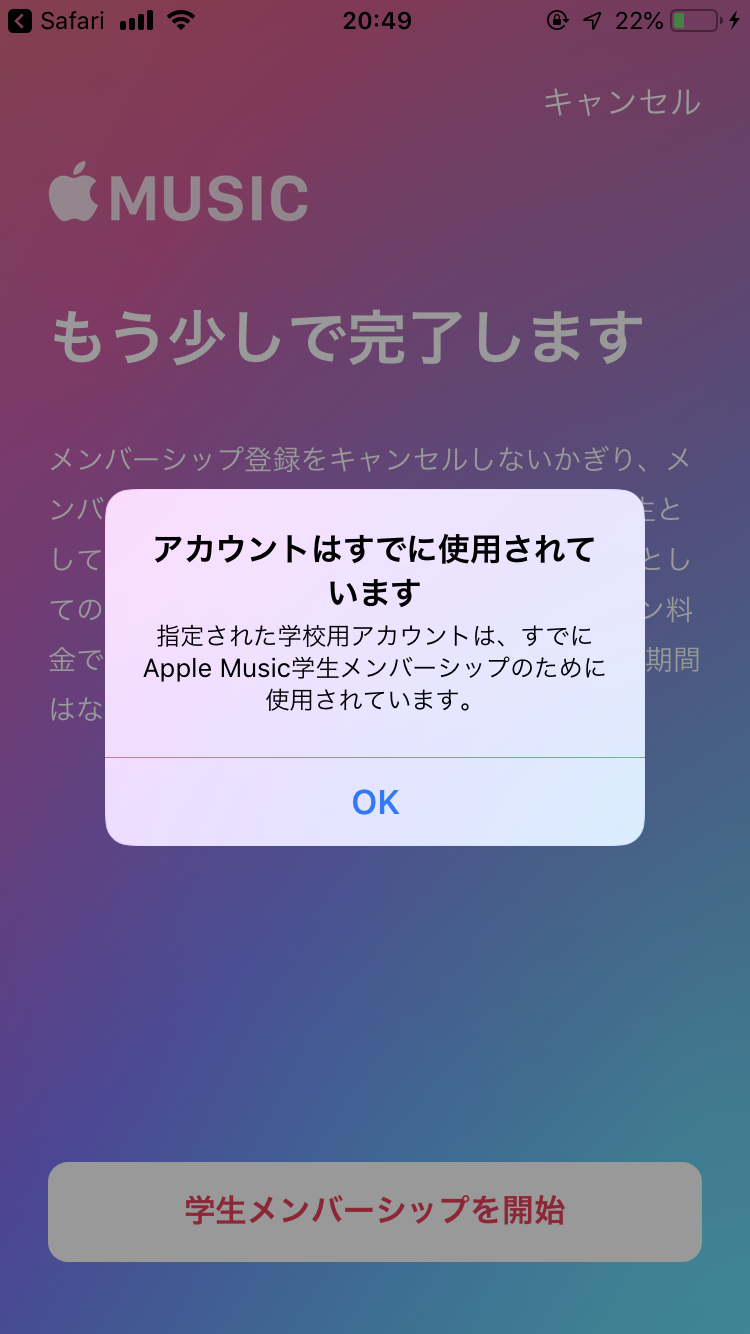This screenshot has height=1334, width=750.
Task: Return to Safari via the back arrow
Action: [20, 21]
